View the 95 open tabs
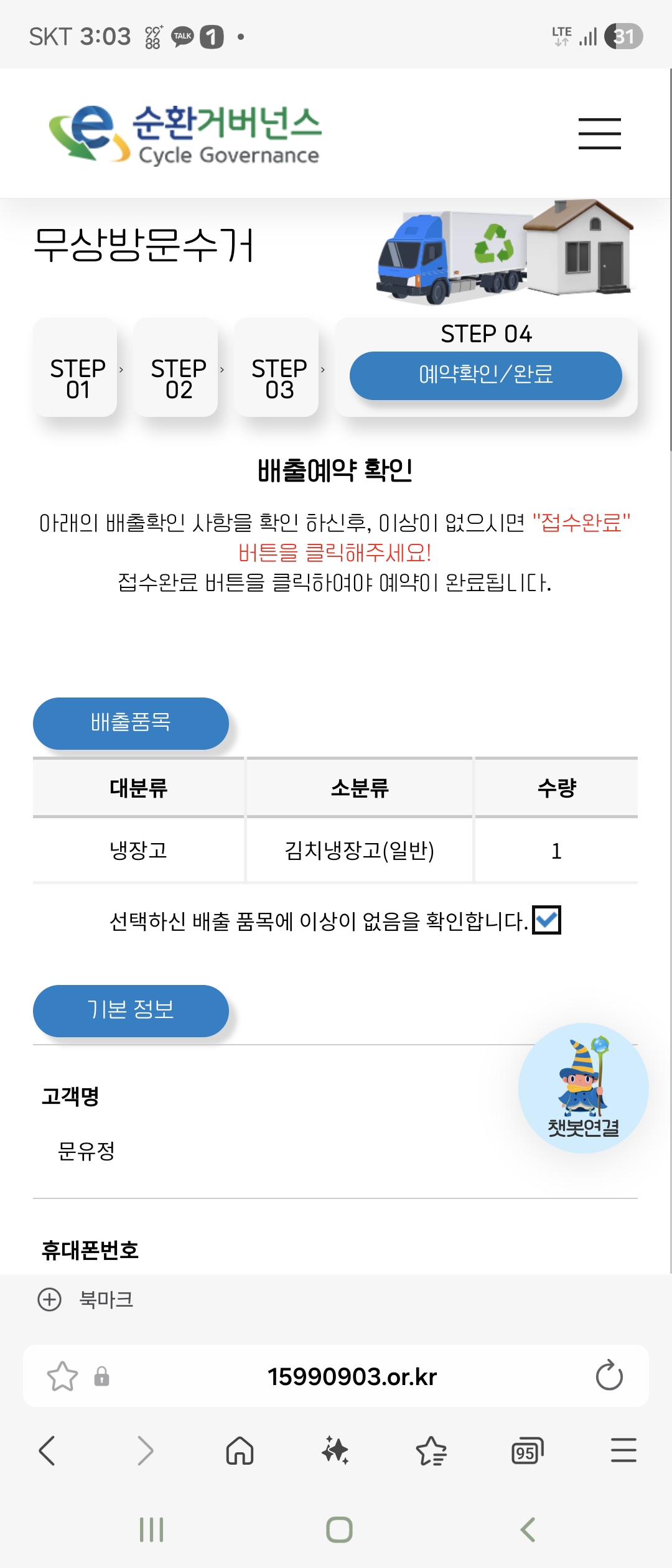Image resolution: width=672 pixels, height=1568 pixels. coord(527,1451)
